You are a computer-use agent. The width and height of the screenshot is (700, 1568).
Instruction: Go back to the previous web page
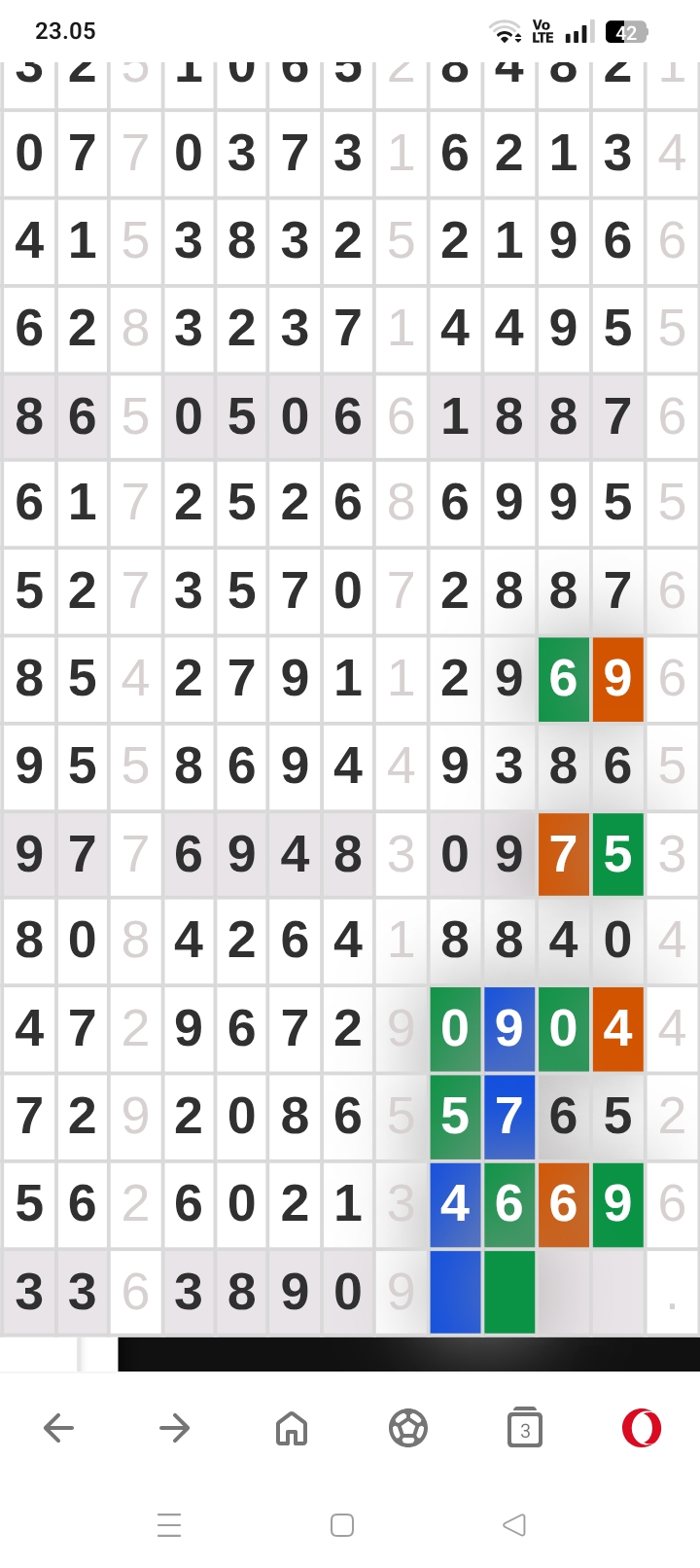[x=58, y=1428]
